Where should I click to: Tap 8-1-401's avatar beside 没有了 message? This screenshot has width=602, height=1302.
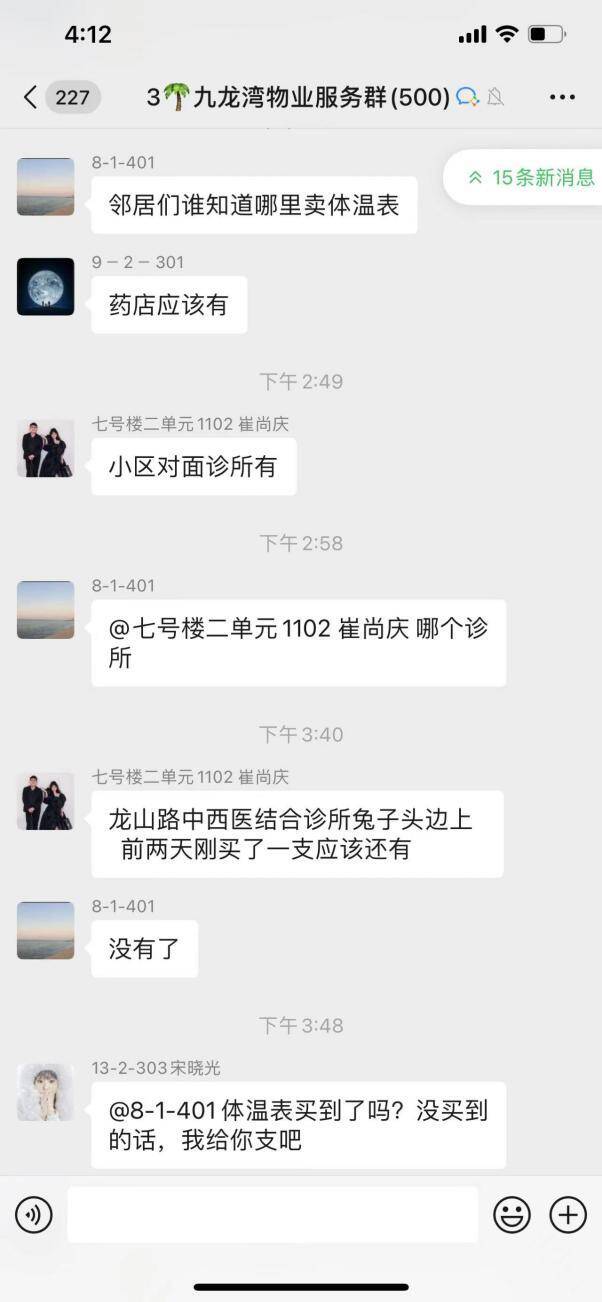pos(46,930)
